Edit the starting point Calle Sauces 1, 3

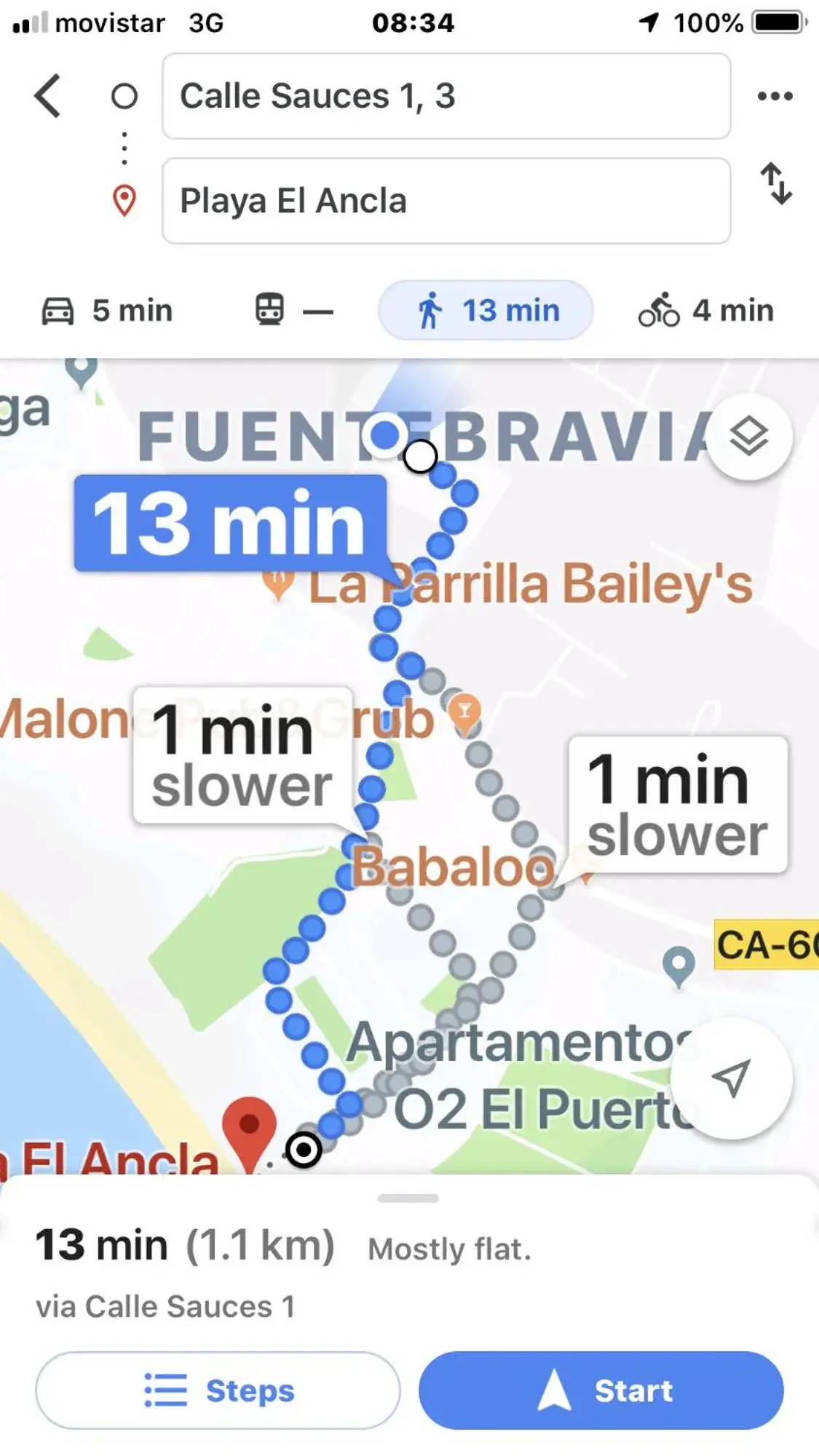446,96
